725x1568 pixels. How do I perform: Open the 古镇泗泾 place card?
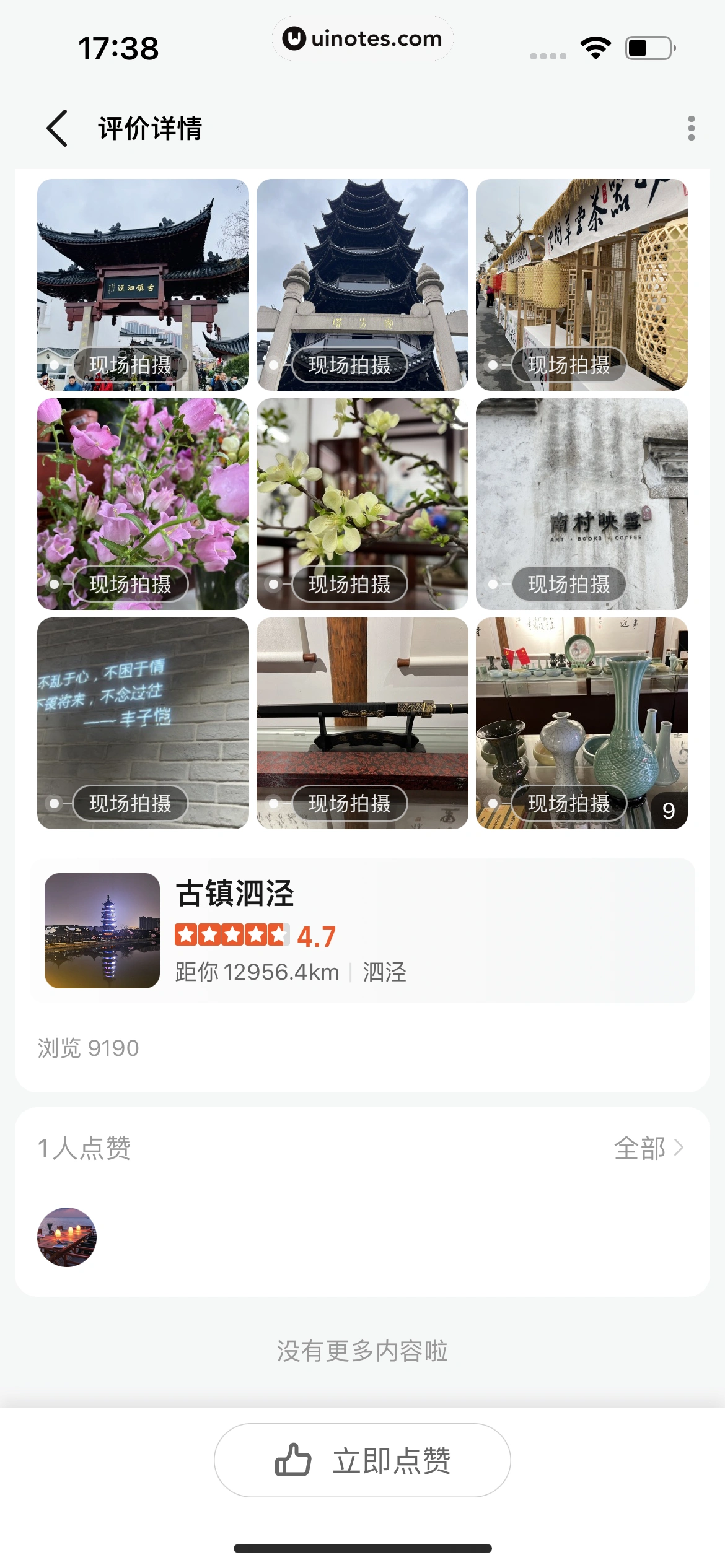(362, 930)
